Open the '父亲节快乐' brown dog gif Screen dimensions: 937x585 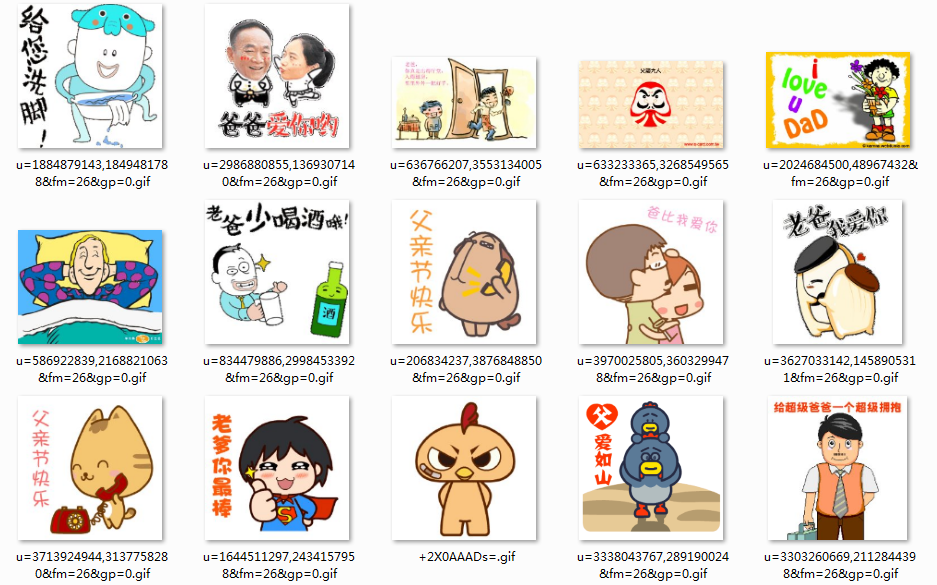pyautogui.click(x=464, y=272)
